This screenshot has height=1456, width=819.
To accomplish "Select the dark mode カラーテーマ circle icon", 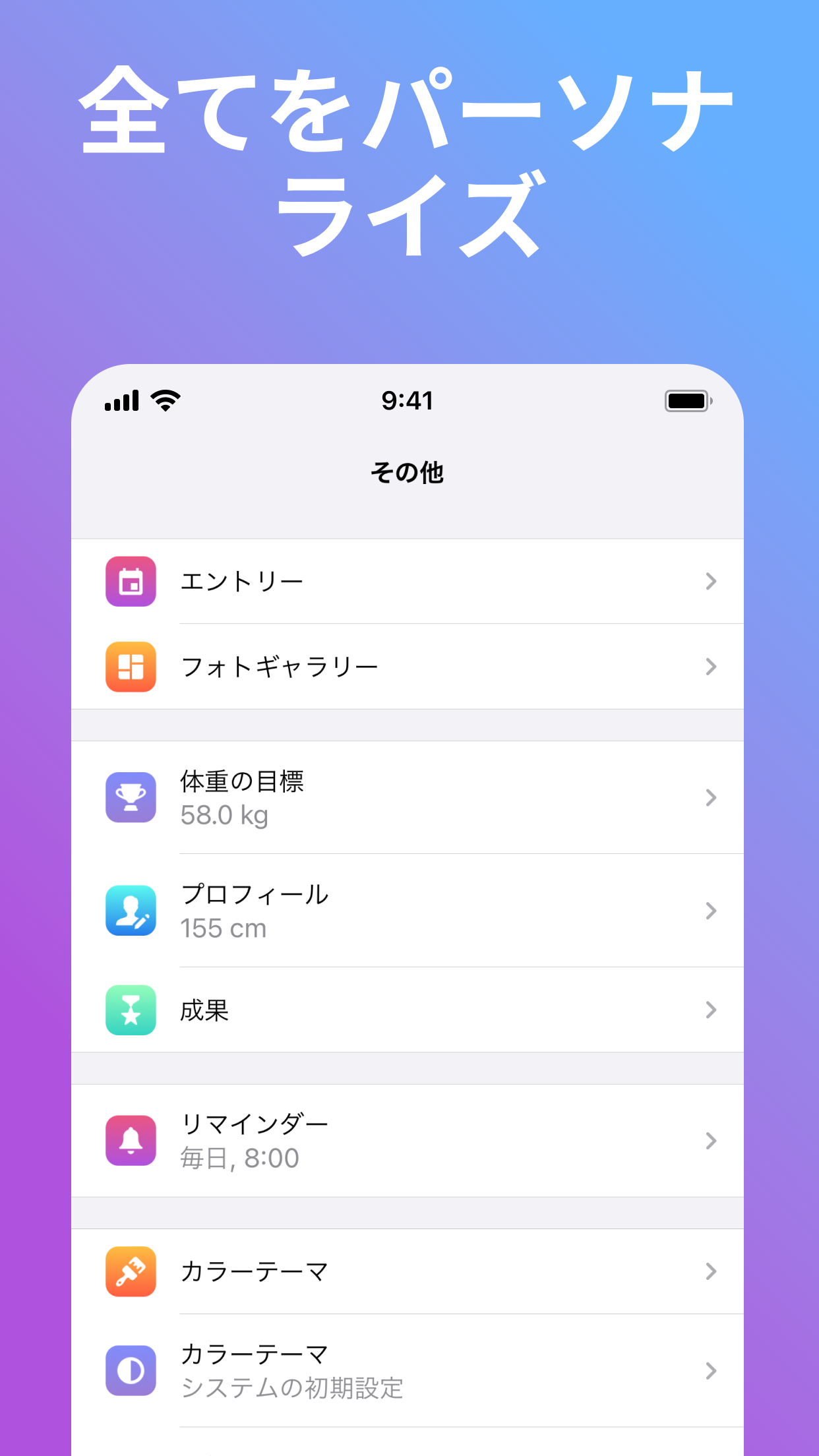I will [130, 1372].
